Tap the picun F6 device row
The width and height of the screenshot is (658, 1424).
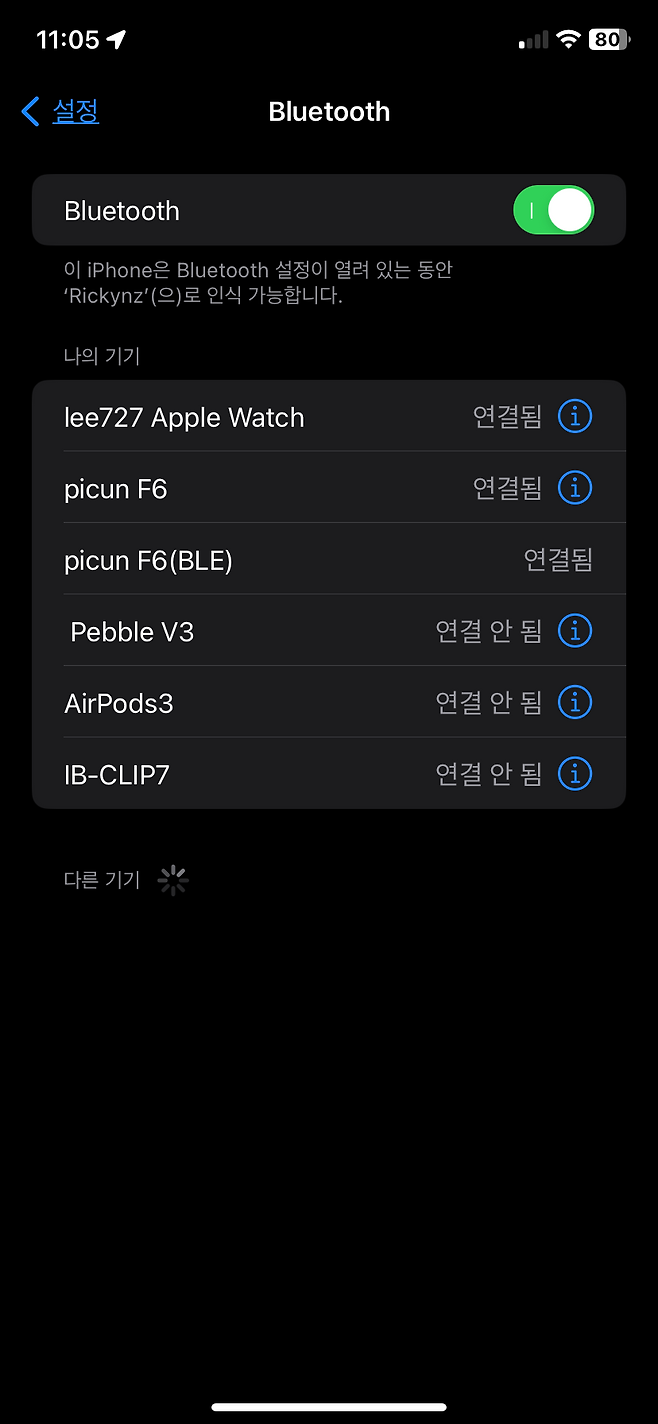point(250,489)
